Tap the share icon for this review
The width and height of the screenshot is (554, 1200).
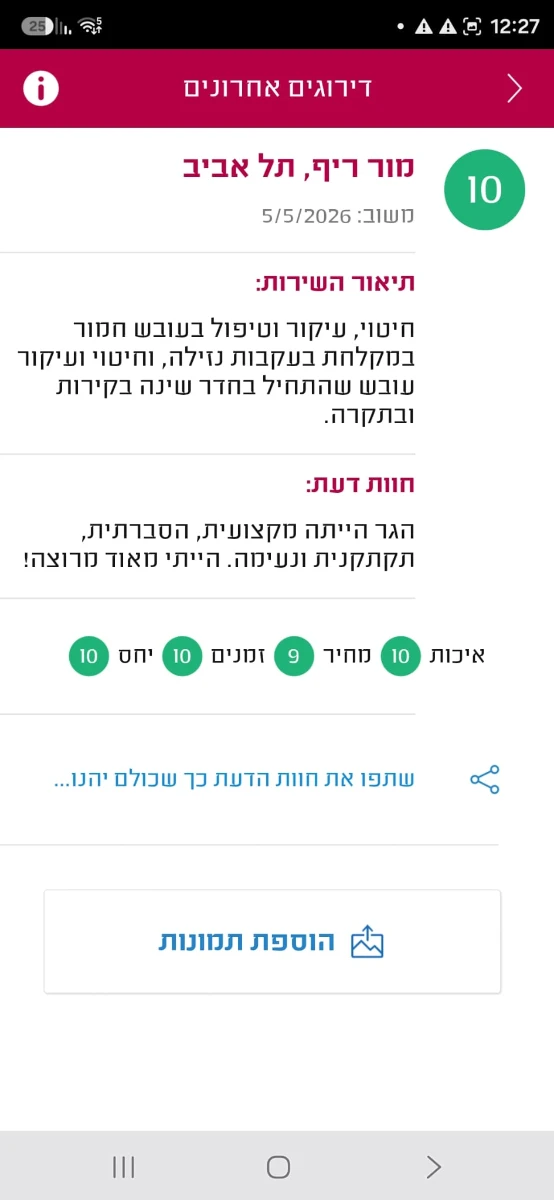485,780
